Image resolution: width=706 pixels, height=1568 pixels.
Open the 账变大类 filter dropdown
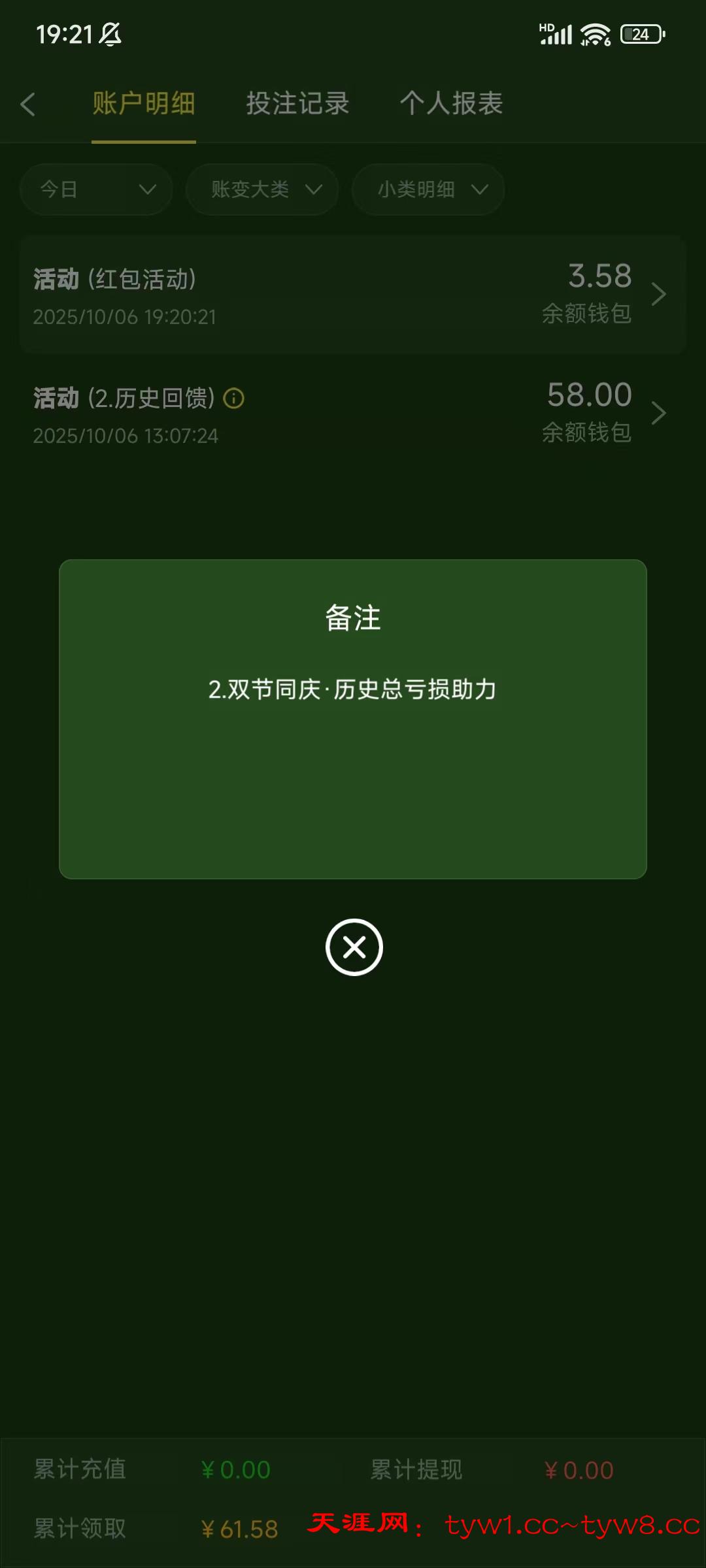[x=262, y=189]
